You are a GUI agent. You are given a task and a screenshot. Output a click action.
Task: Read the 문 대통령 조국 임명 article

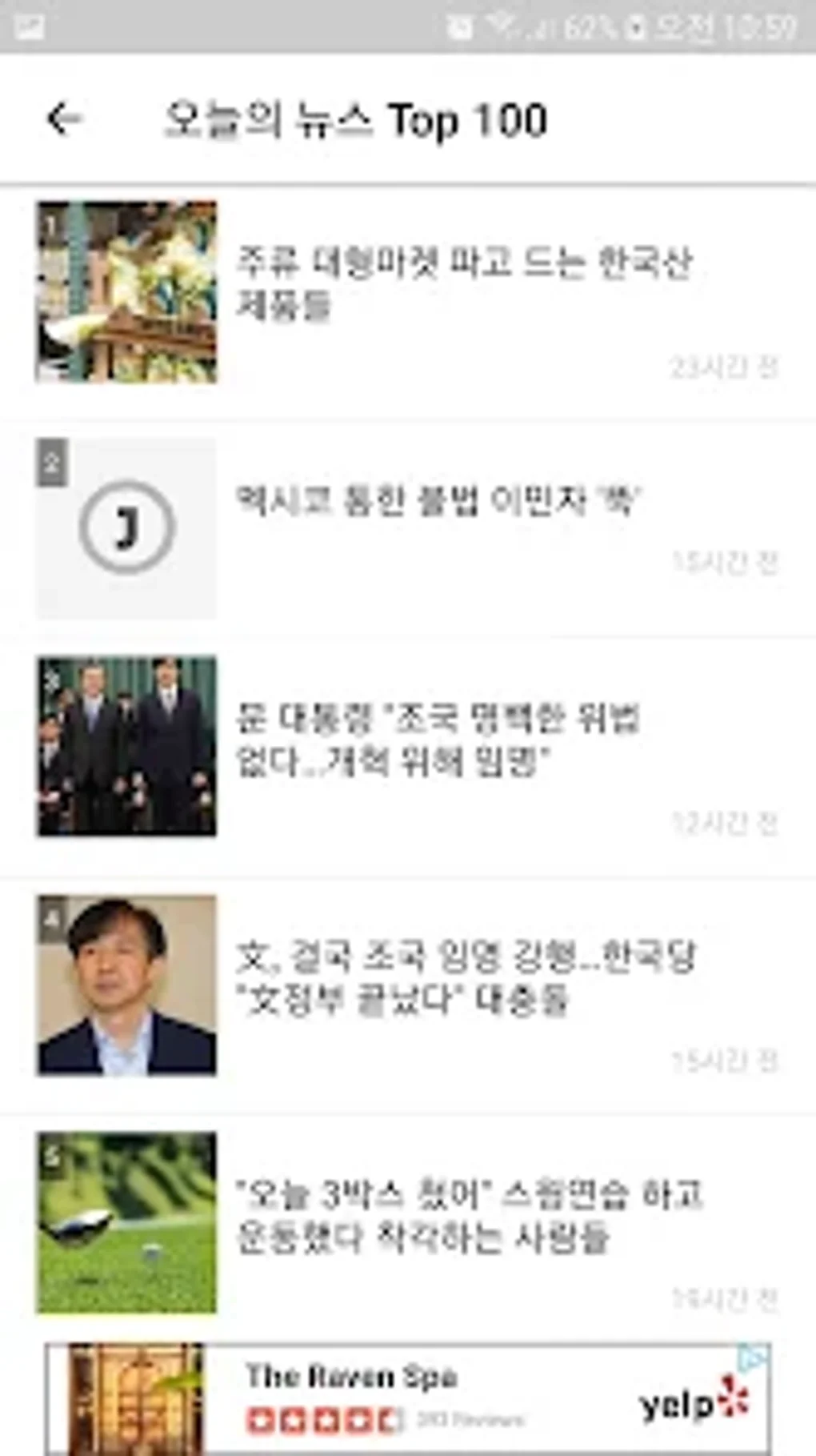pyautogui.click(x=438, y=740)
